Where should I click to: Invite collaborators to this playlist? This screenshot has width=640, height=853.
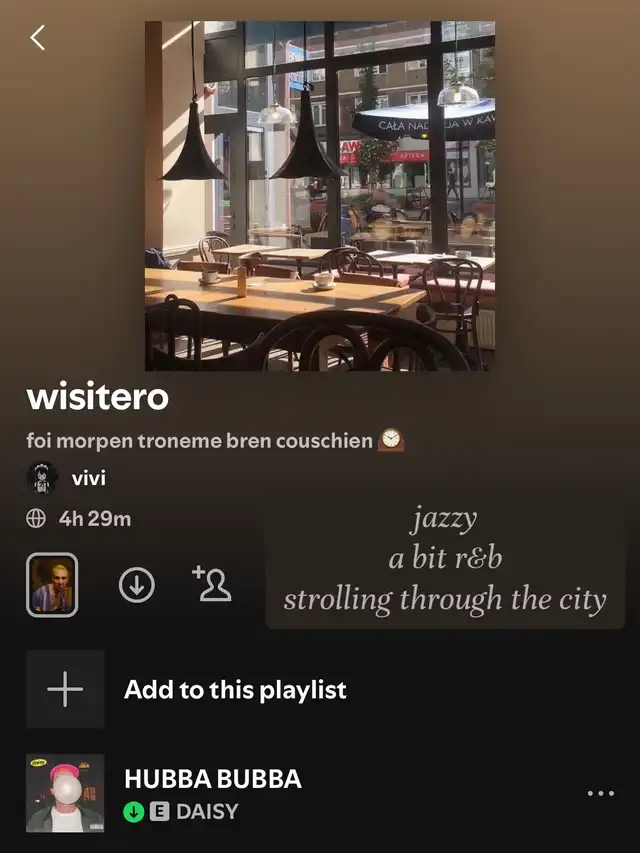(211, 585)
